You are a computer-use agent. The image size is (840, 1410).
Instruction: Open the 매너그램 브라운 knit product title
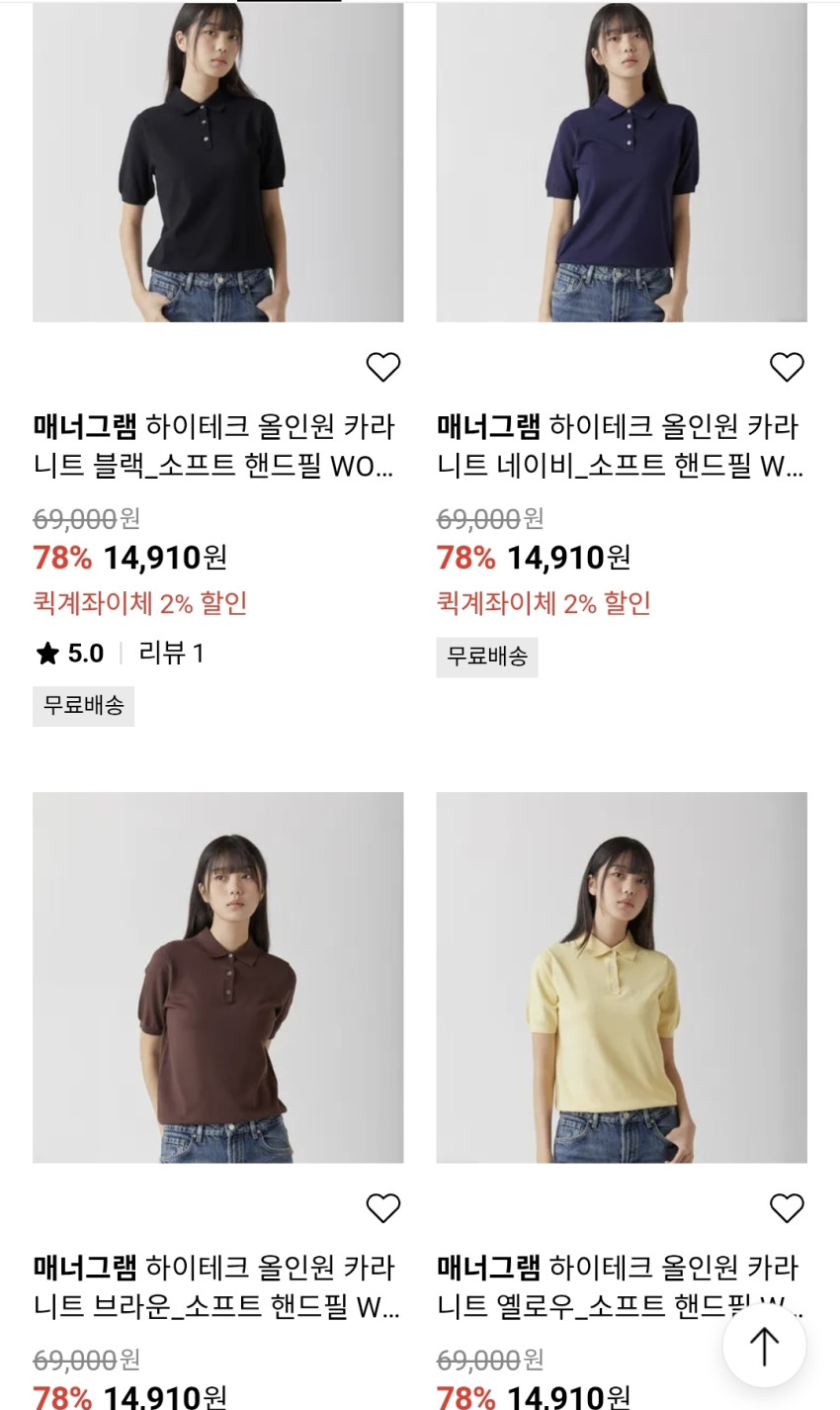pos(215,1287)
